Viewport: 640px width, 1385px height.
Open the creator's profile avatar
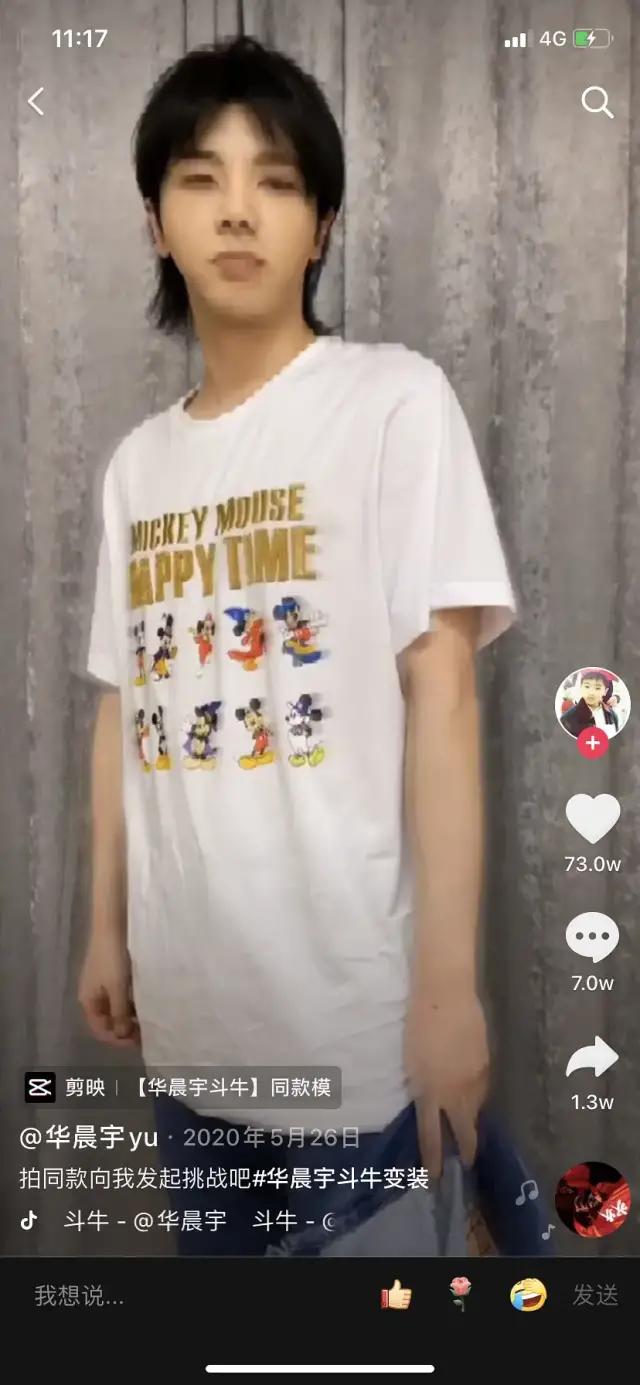(592, 702)
